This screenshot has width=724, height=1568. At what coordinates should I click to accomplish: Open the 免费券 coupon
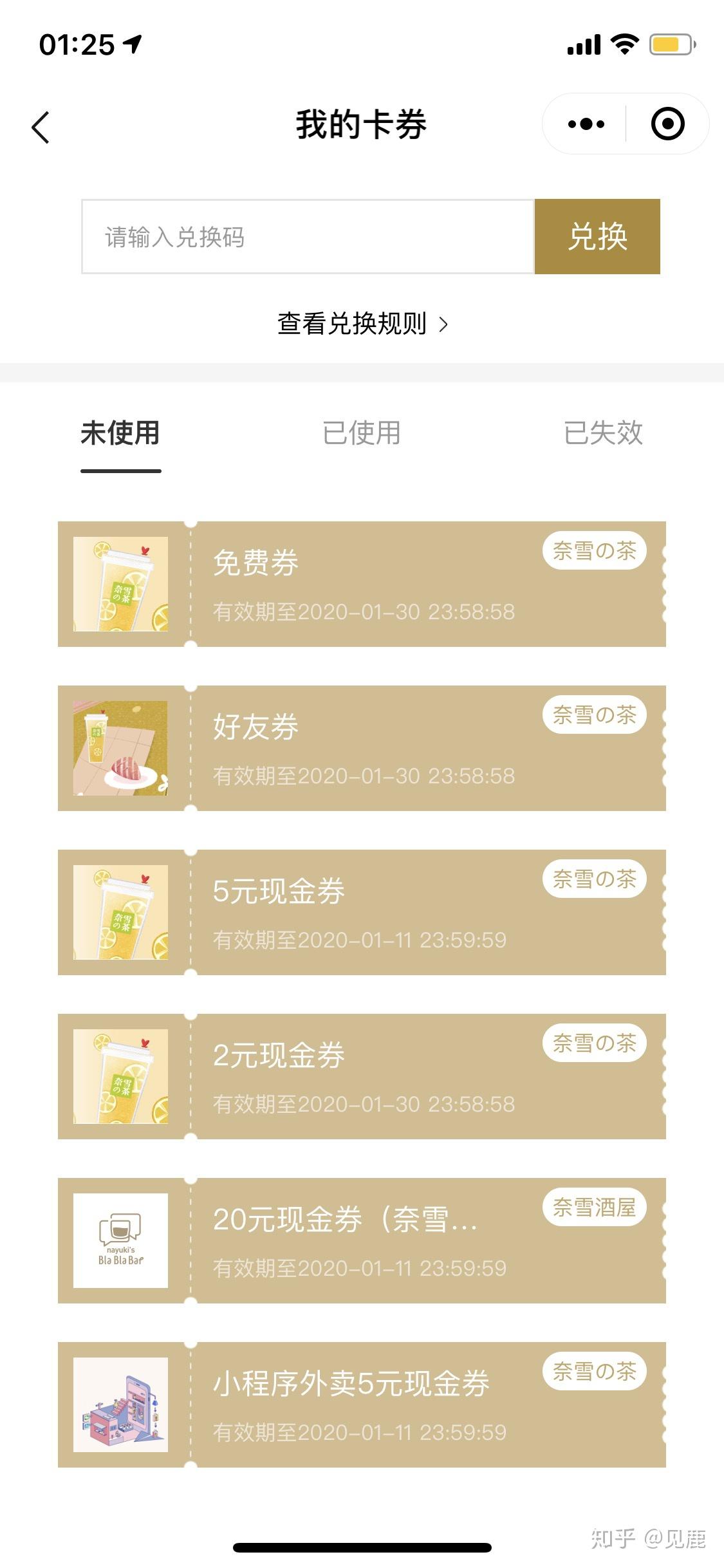362,584
